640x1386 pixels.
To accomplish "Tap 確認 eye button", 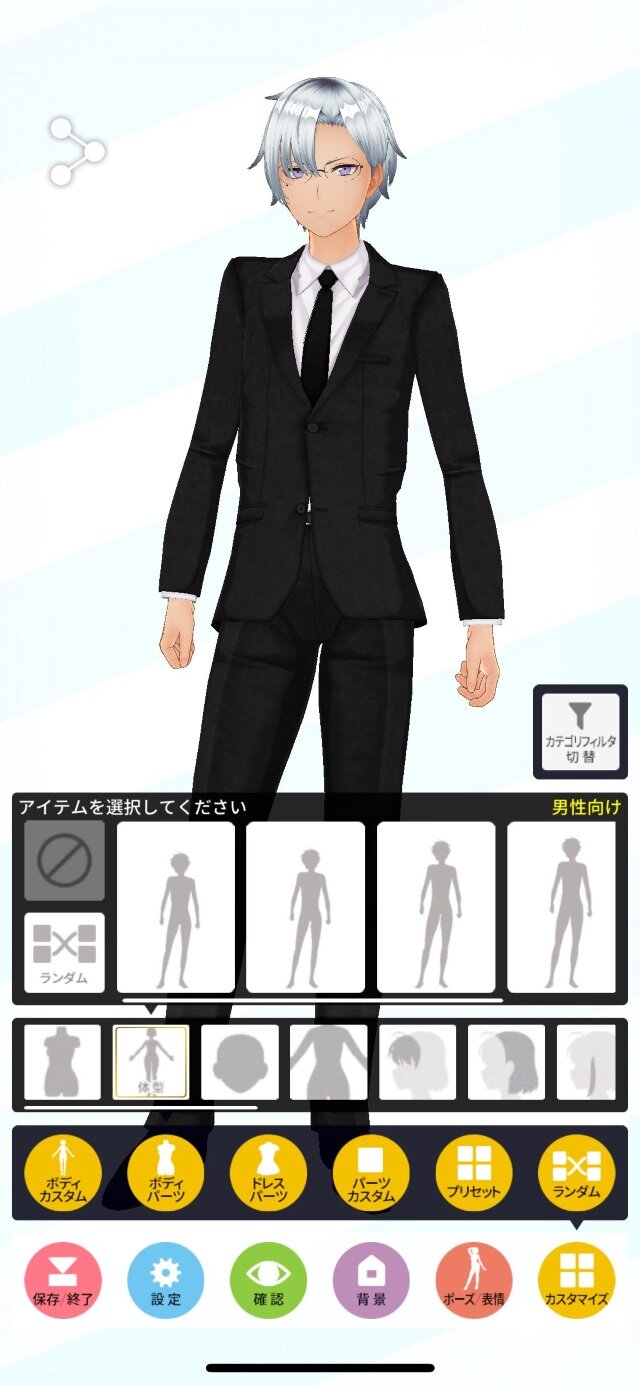I will [268, 1280].
